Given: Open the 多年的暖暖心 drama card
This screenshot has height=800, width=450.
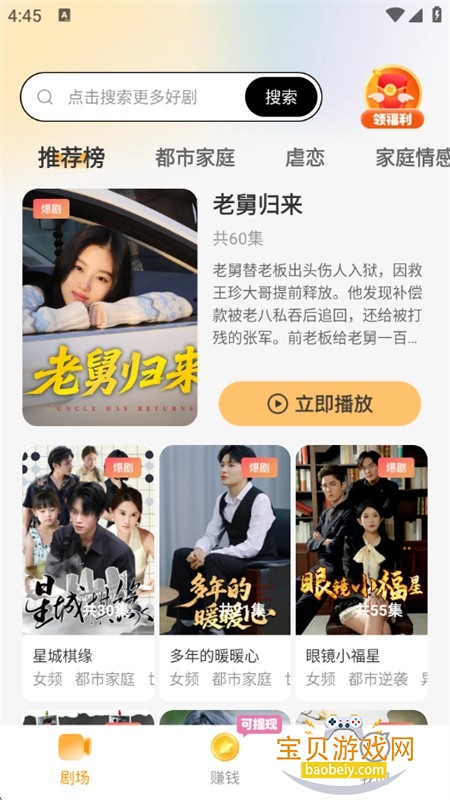Looking at the screenshot, I should (x=225, y=572).
